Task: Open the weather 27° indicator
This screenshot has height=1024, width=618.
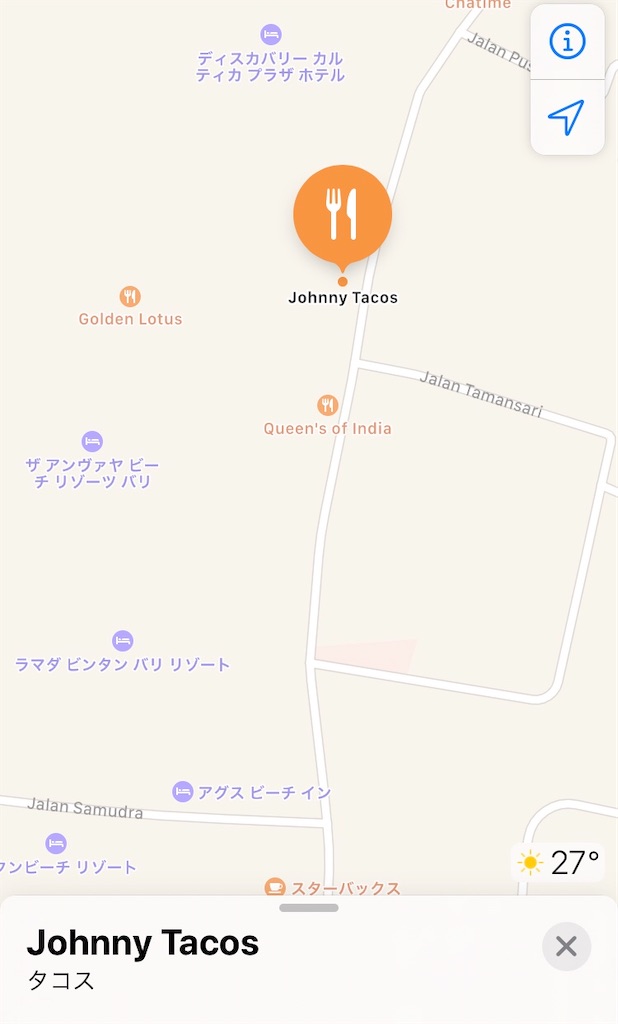Action: (558, 863)
